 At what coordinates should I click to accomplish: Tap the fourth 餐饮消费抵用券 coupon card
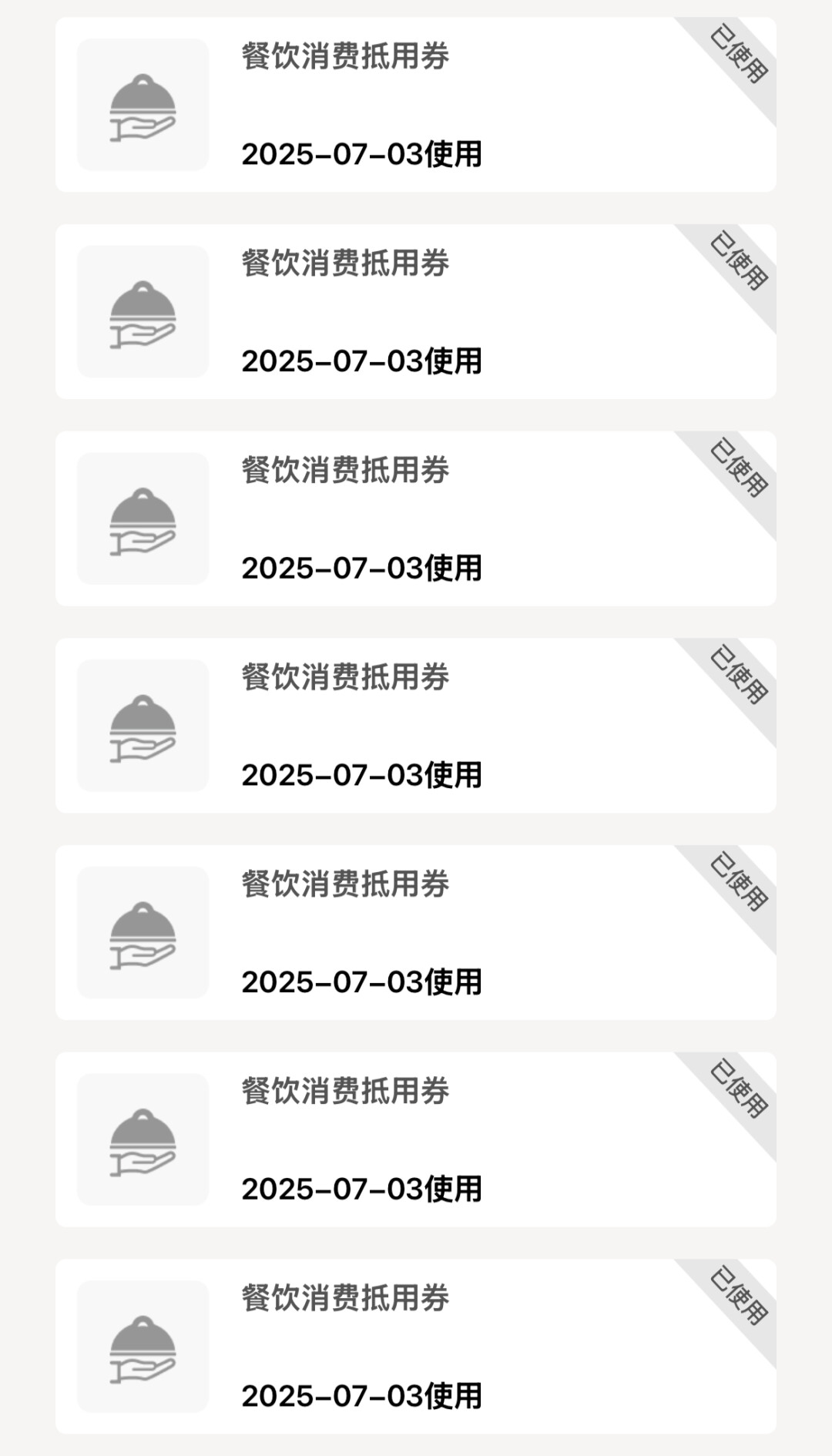point(416,726)
